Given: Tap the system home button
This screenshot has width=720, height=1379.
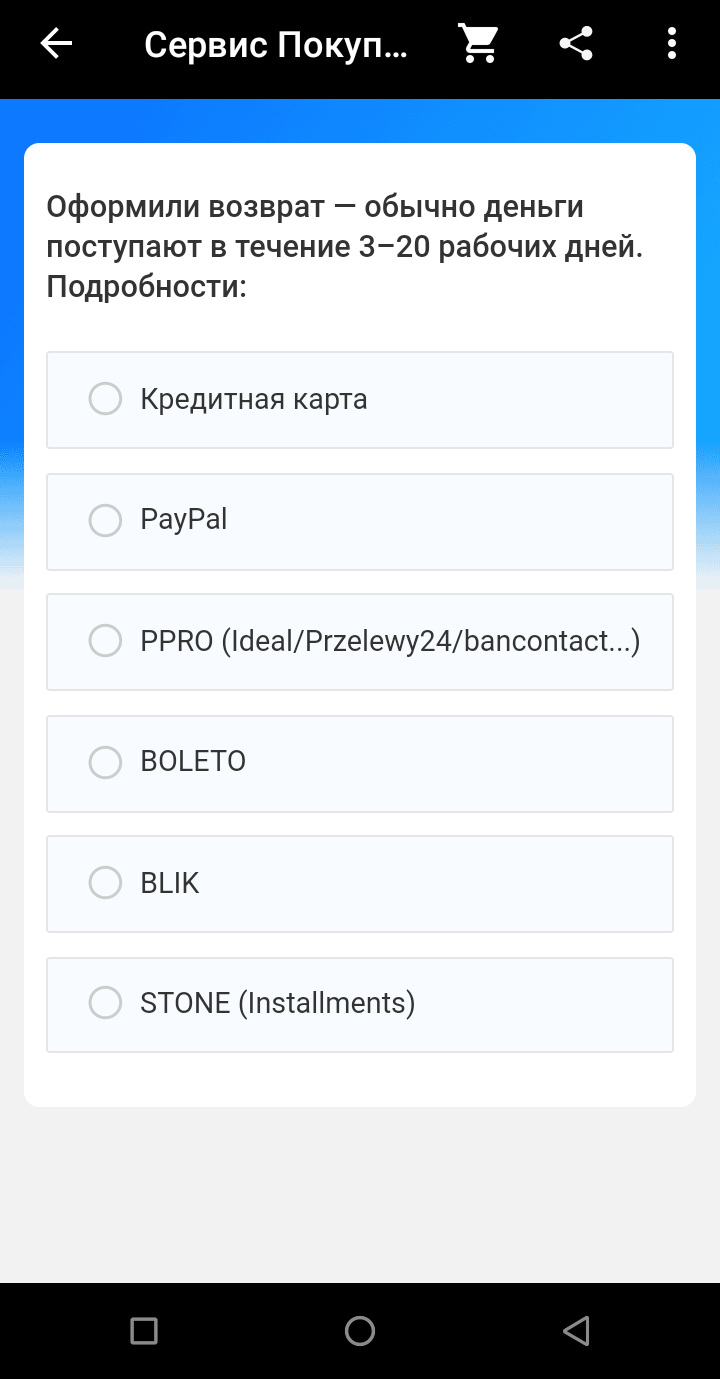Looking at the screenshot, I should click(x=359, y=1331).
